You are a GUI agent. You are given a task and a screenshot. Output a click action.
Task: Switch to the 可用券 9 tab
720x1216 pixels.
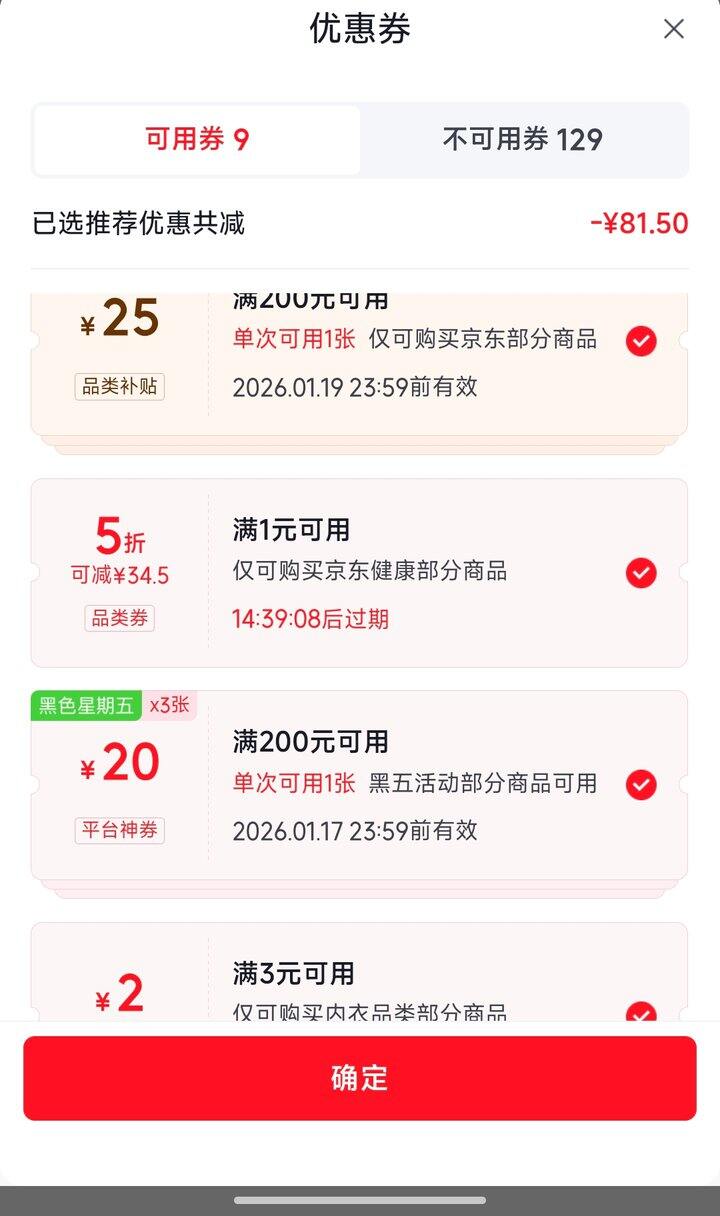pyautogui.click(x=197, y=140)
